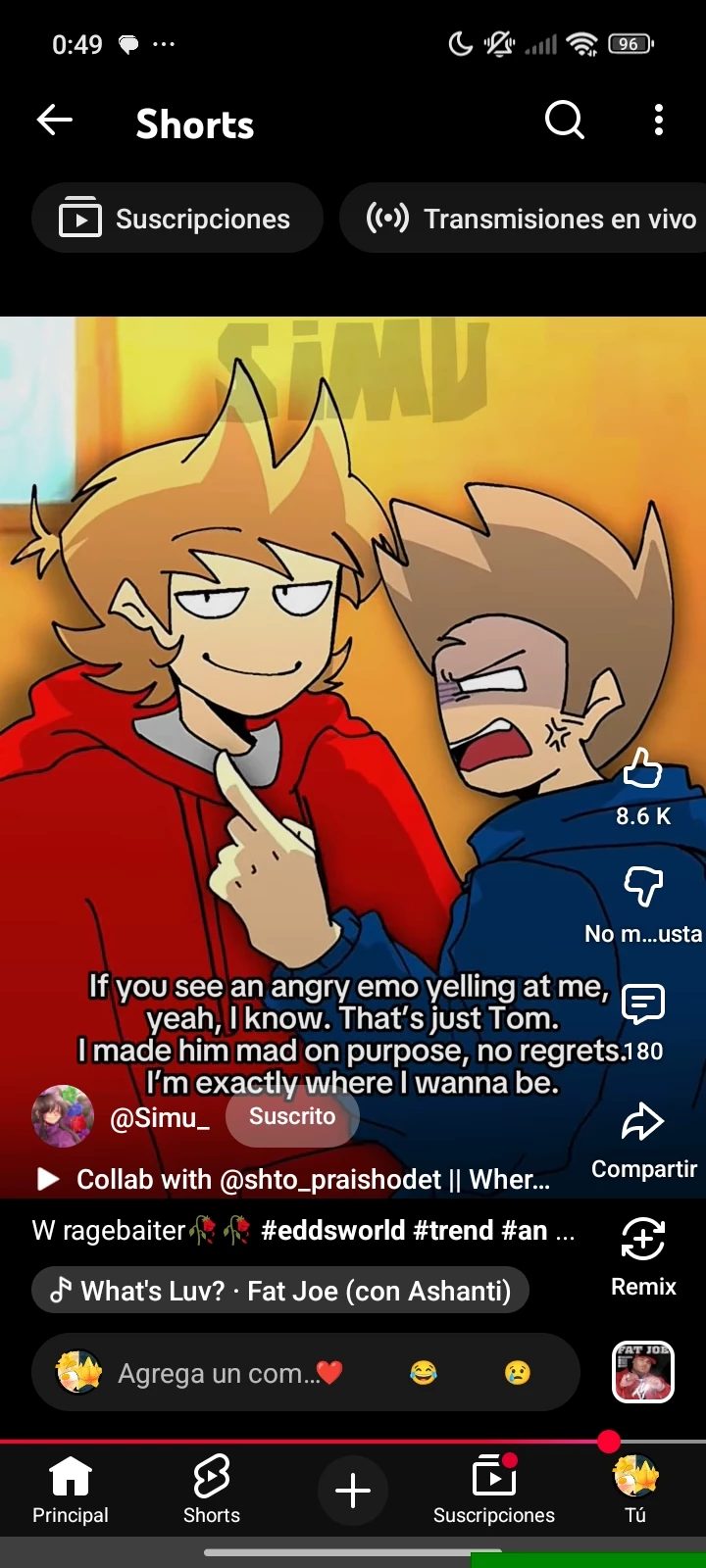The height and width of the screenshot is (1568, 706).
Task: Tap the Suscrito subscription button
Action: (x=292, y=1116)
